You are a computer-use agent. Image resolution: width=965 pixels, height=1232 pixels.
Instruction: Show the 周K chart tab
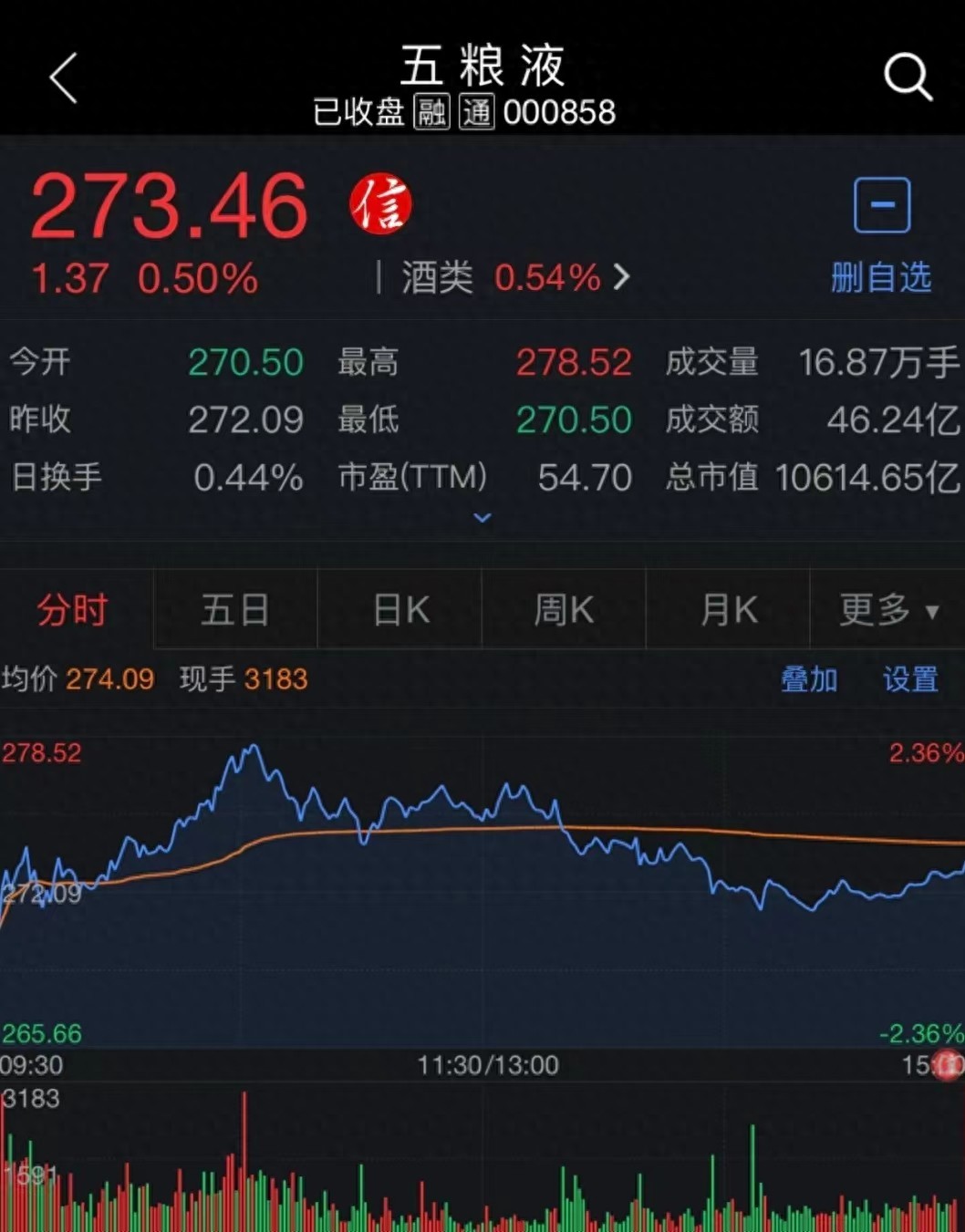(x=564, y=609)
